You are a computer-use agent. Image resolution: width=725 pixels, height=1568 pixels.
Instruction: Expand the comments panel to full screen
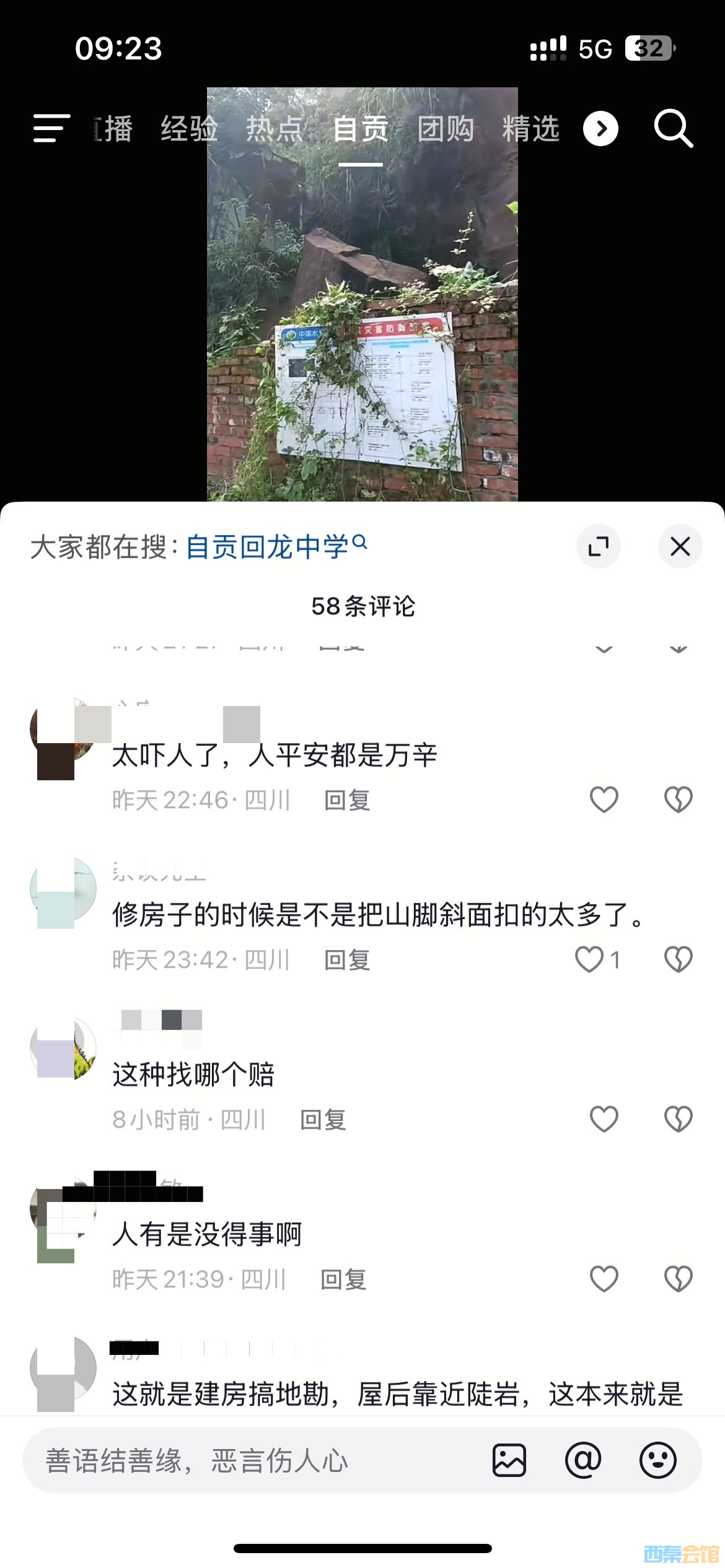point(599,547)
